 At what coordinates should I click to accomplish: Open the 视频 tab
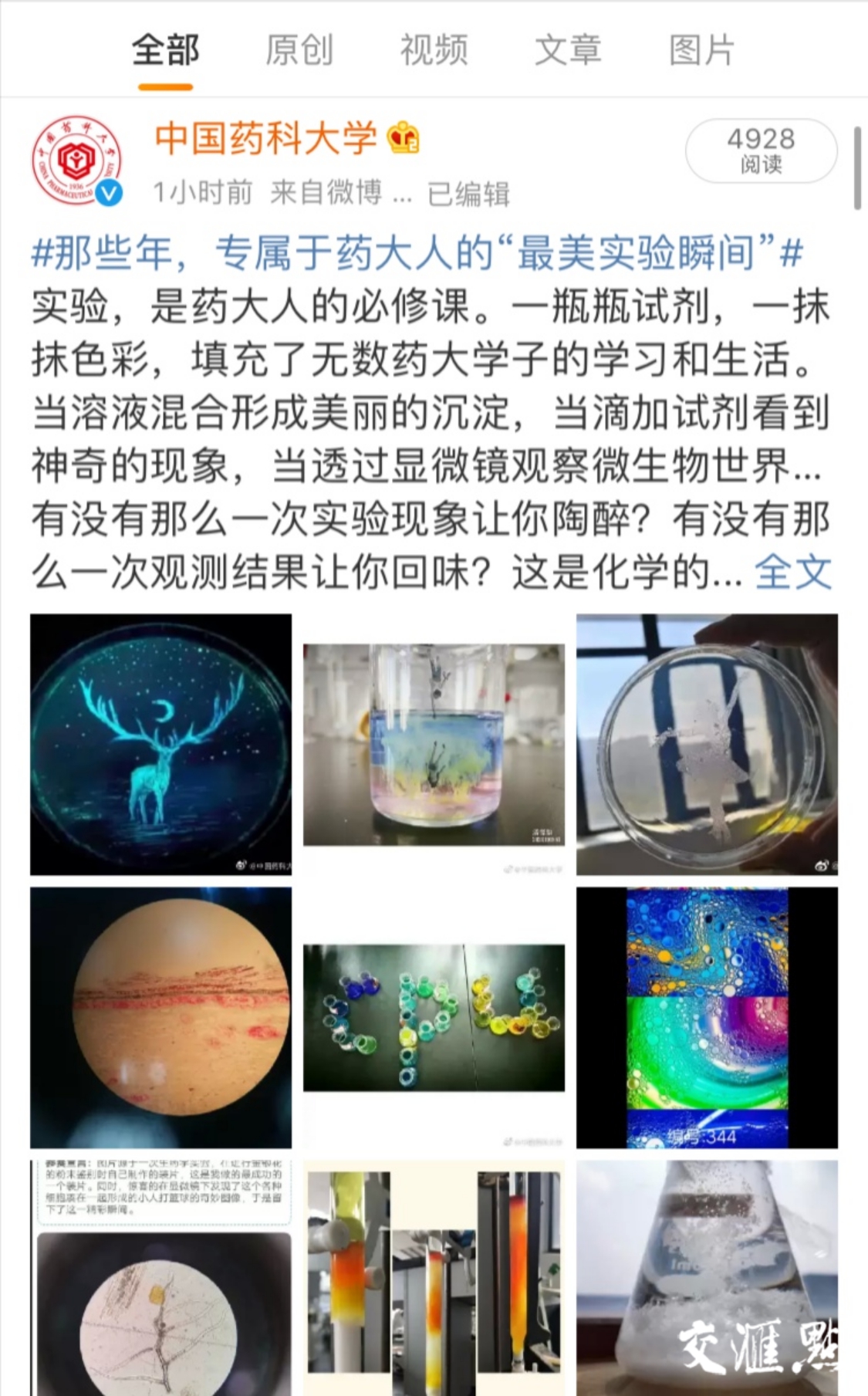[x=434, y=51]
